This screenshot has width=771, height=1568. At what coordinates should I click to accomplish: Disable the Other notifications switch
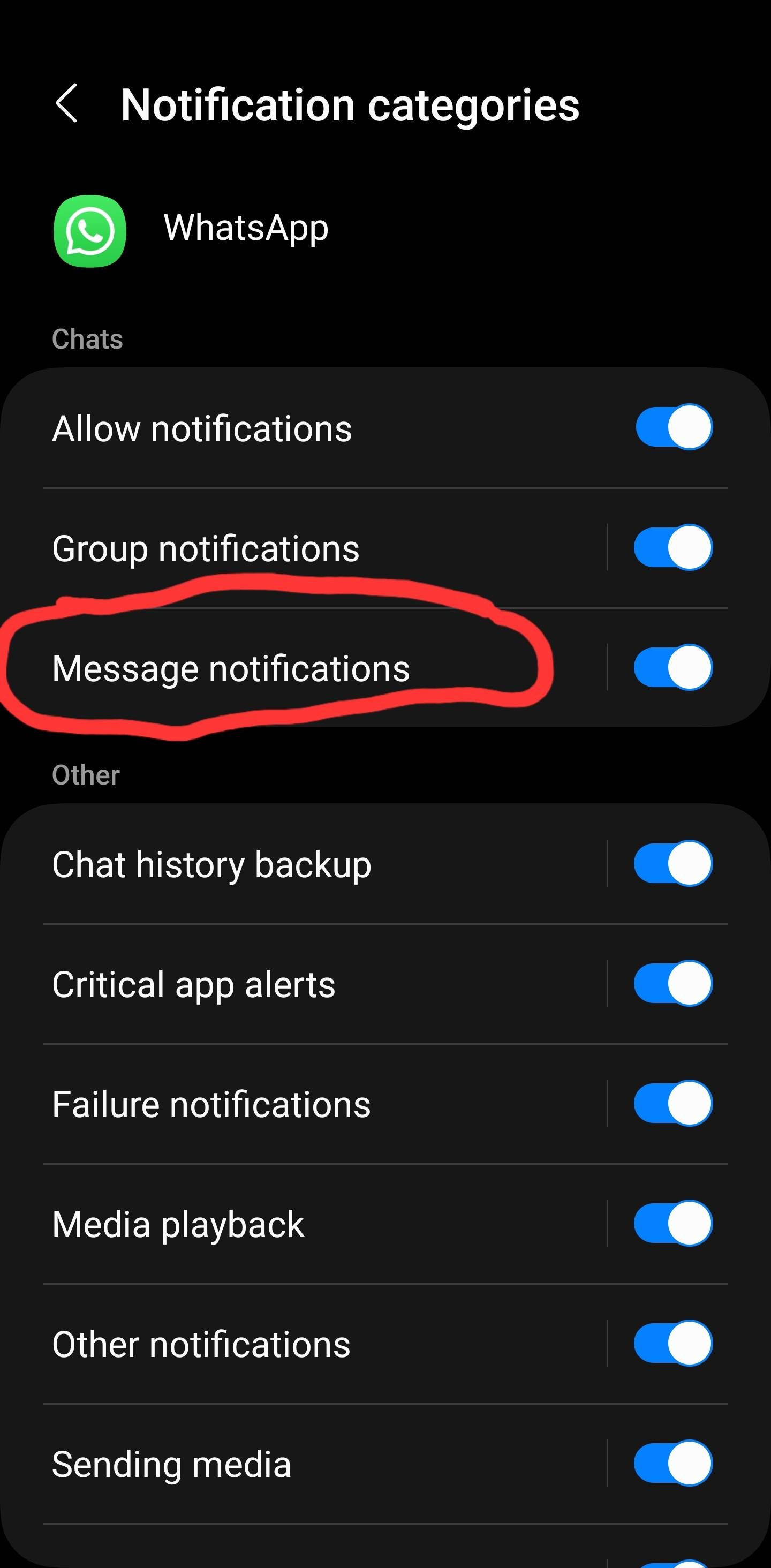(x=672, y=1343)
